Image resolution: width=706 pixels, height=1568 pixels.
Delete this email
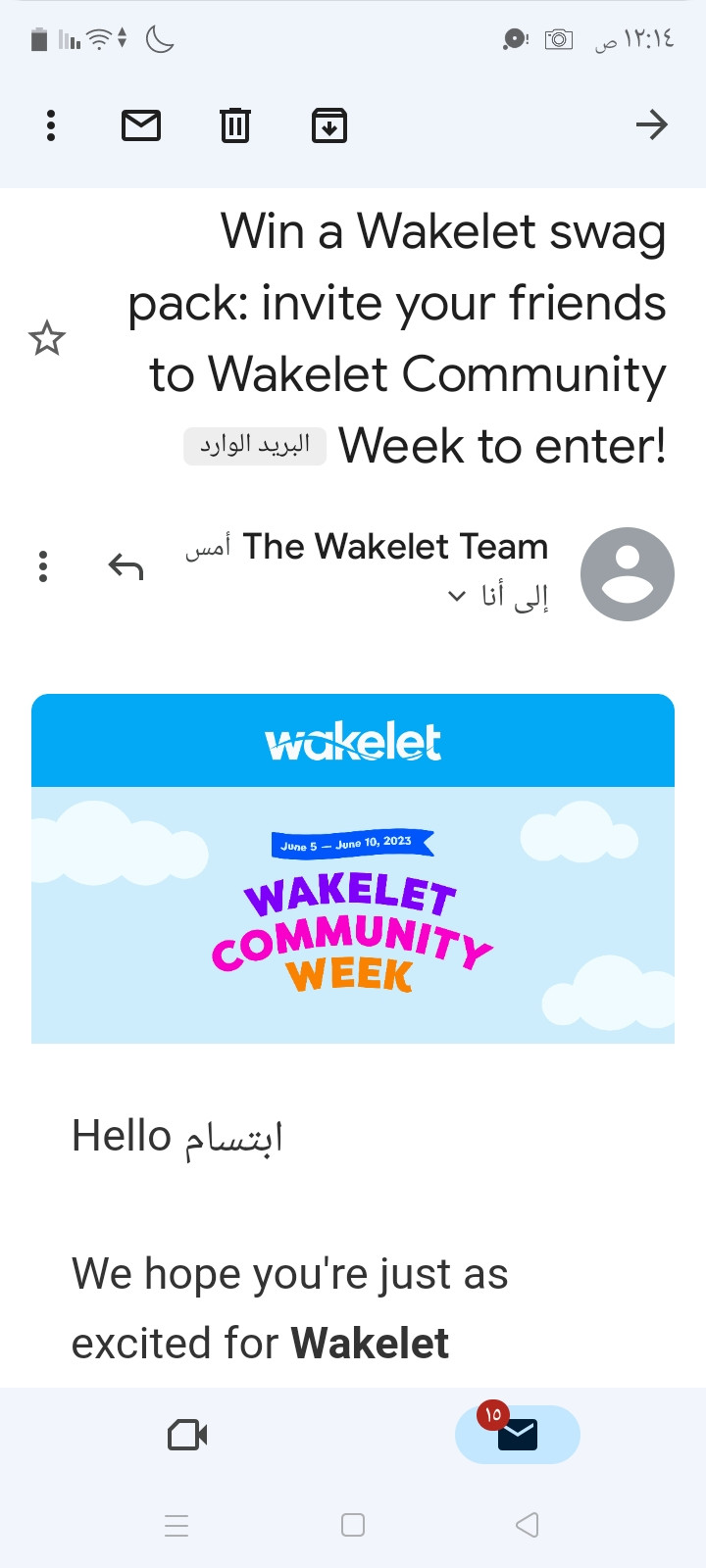click(x=234, y=125)
